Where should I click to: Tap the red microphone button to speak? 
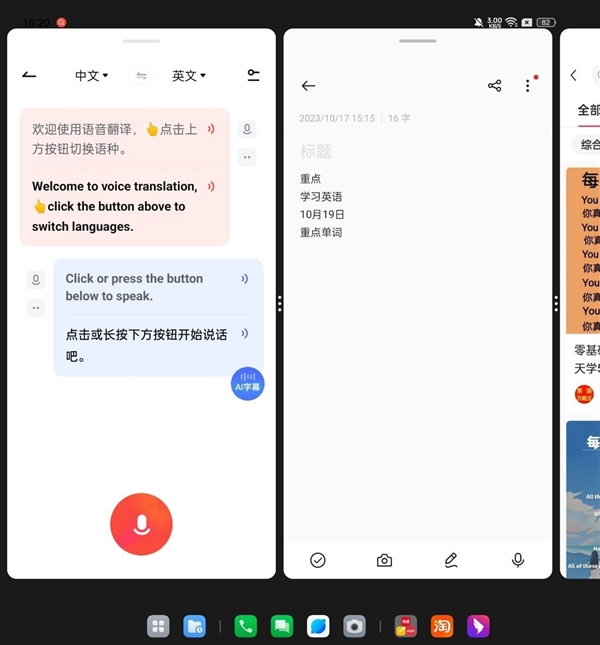pyautogui.click(x=141, y=524)
